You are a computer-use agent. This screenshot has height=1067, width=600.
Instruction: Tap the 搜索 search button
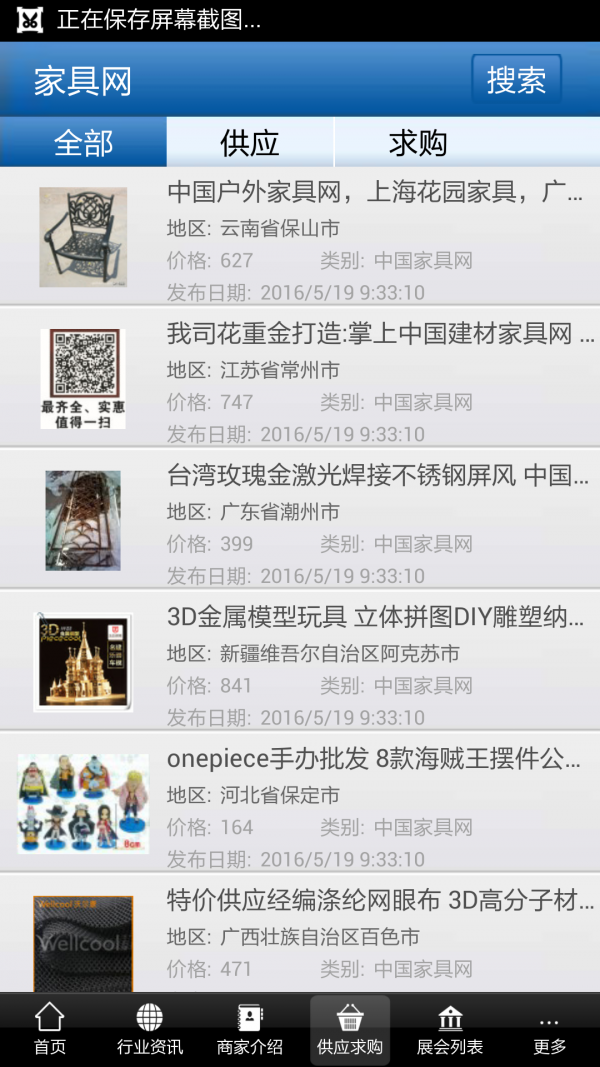(x=516, y=80)
